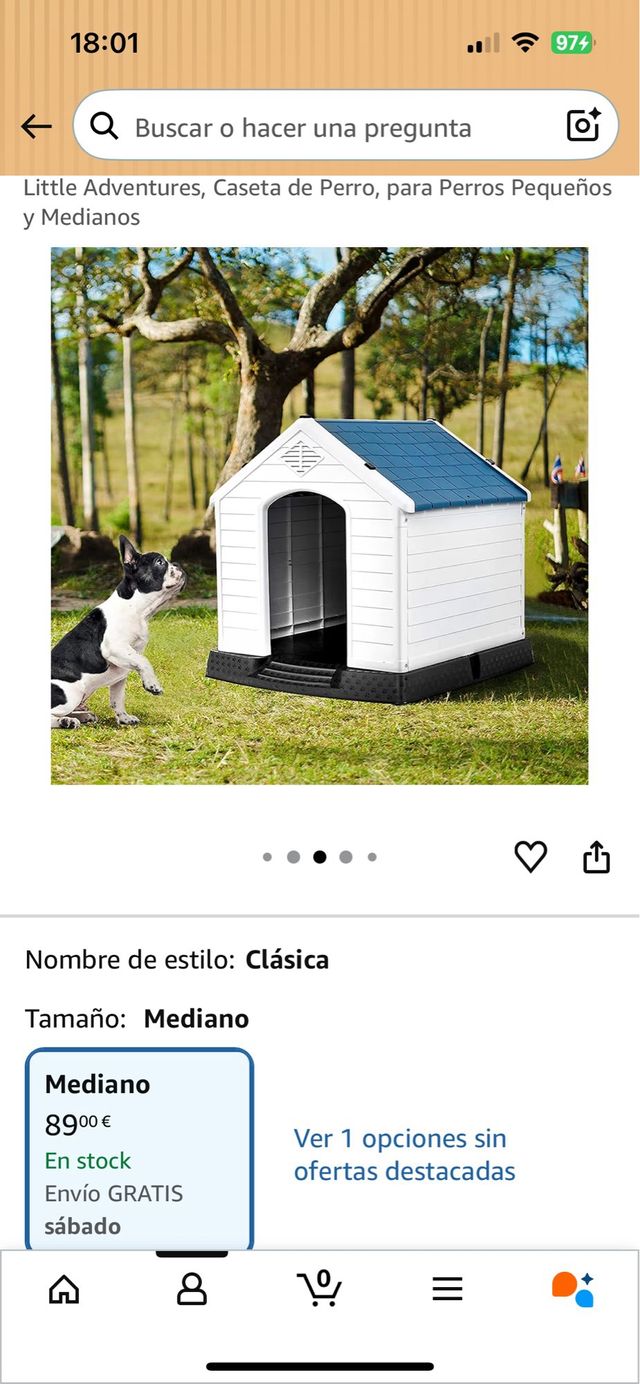Open the hamburger menu tab
The height and width of the screenshot is (1384, 640).
[x=447, y=1289]
